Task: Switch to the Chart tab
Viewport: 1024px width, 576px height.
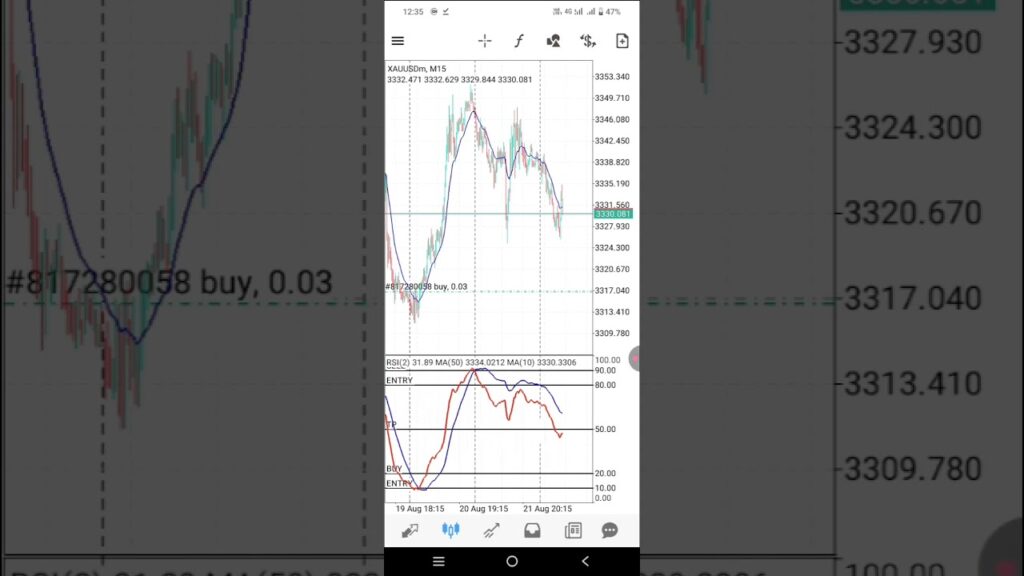Action: 451,530
